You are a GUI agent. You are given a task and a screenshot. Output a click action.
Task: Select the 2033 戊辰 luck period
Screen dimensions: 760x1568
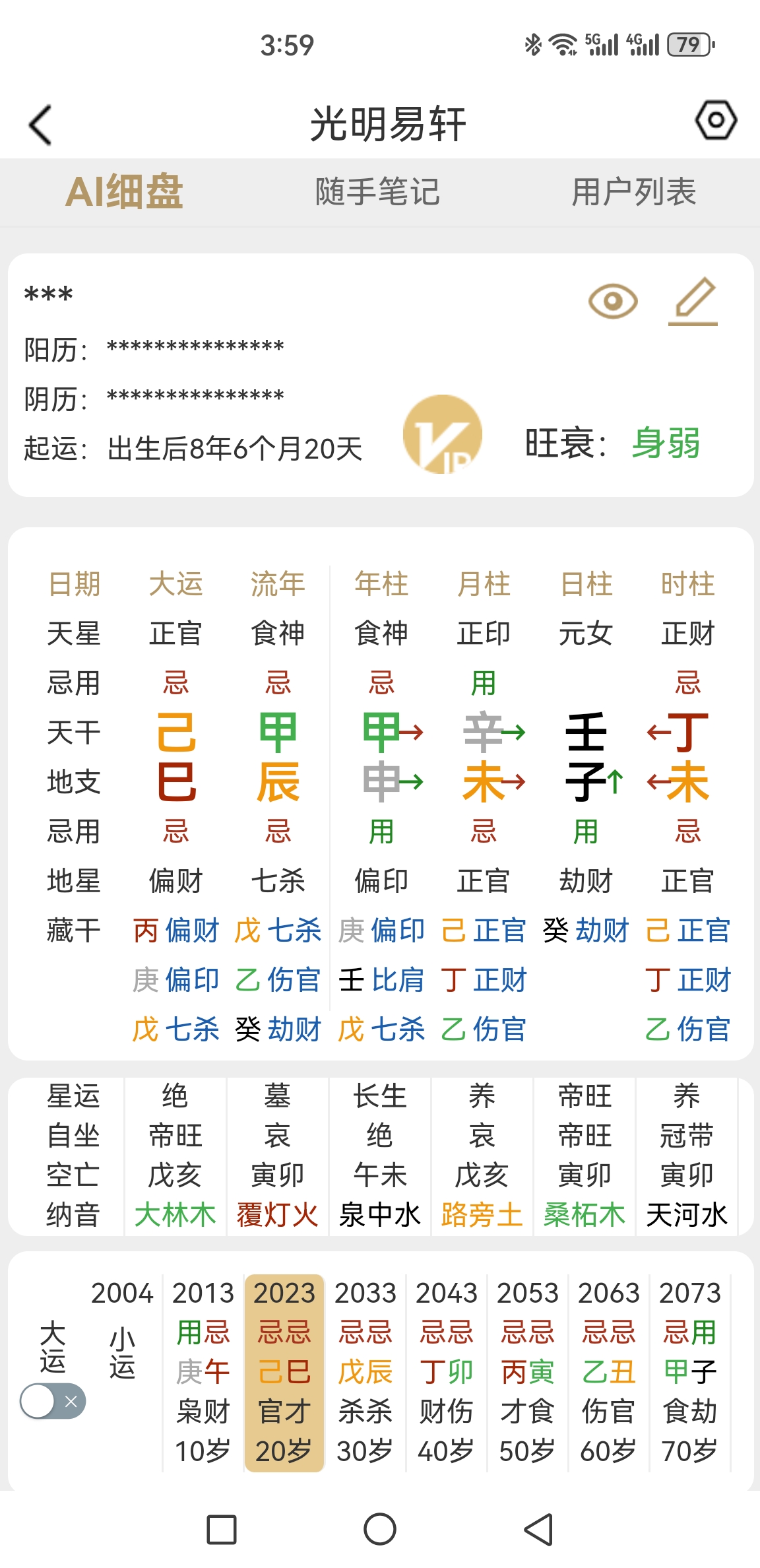[x=365, y=1373]
